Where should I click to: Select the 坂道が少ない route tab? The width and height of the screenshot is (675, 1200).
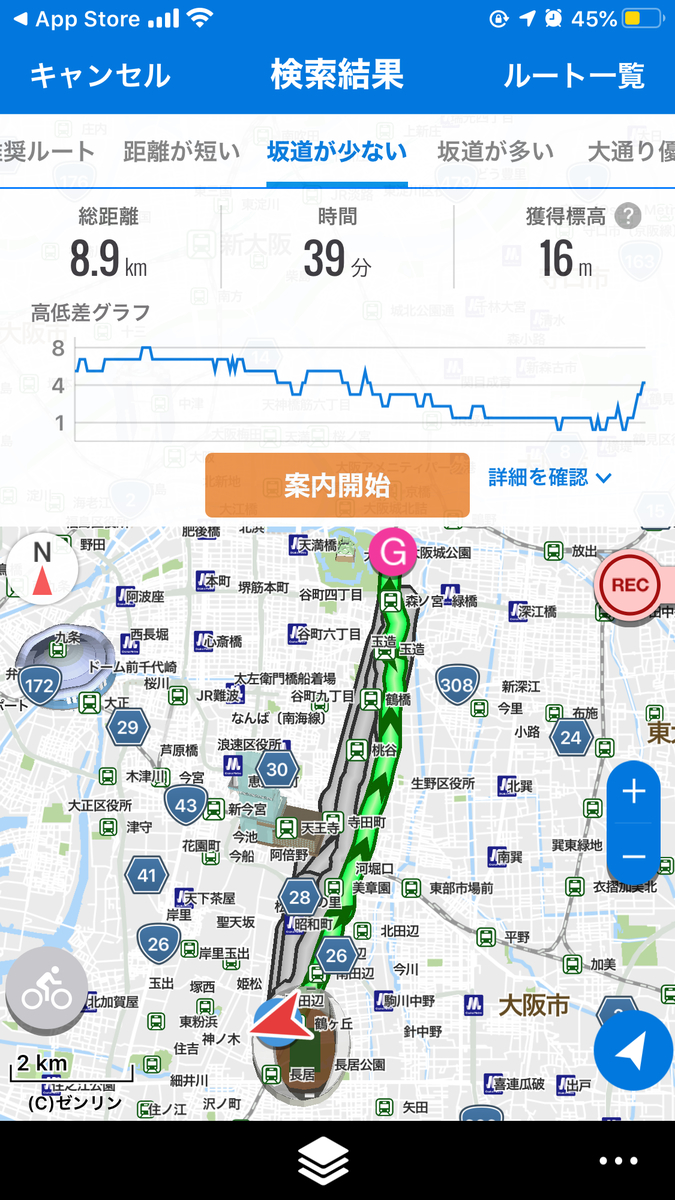337,152
